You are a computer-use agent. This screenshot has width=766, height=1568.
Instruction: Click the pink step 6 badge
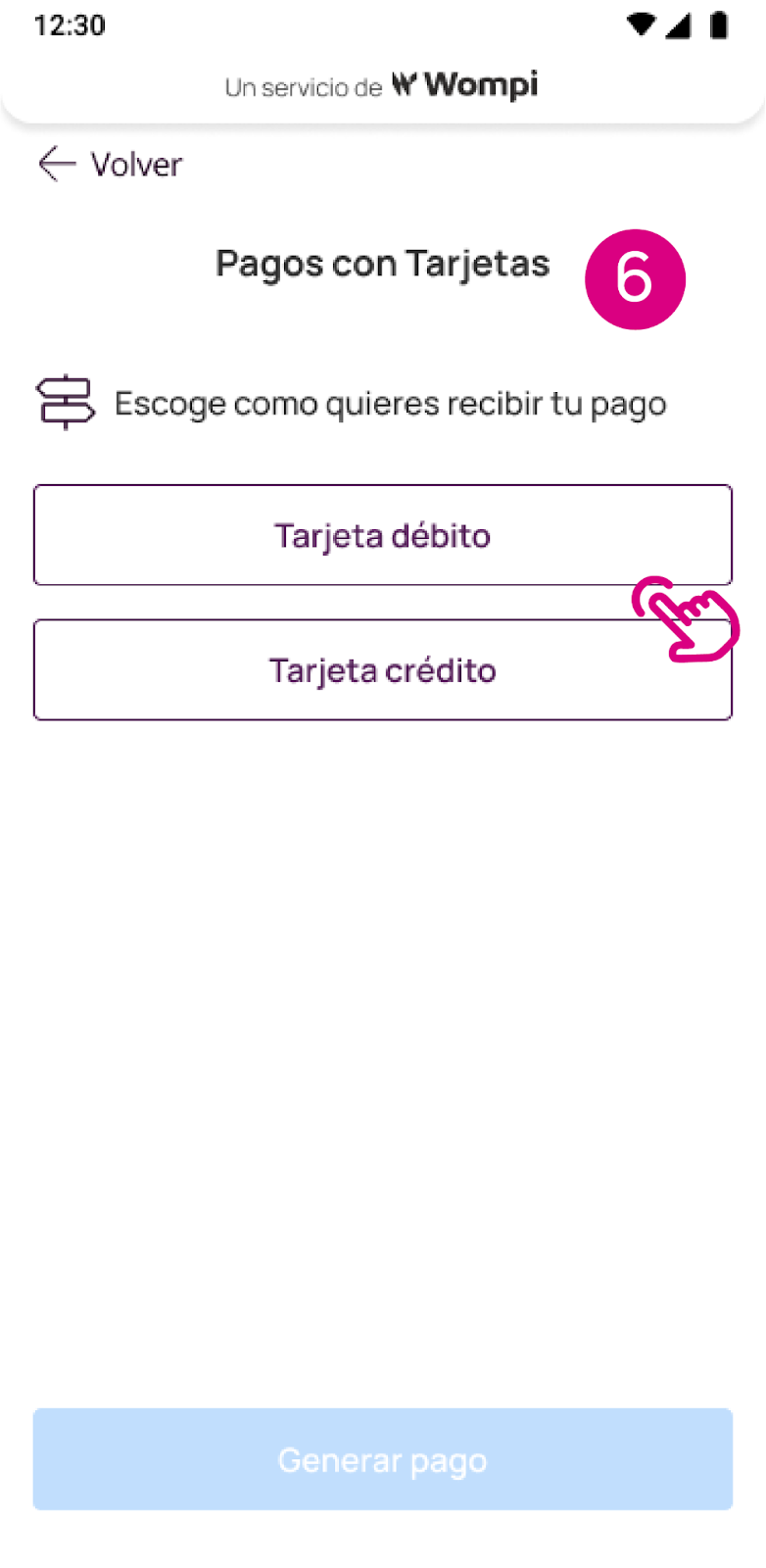coord(635,278)
